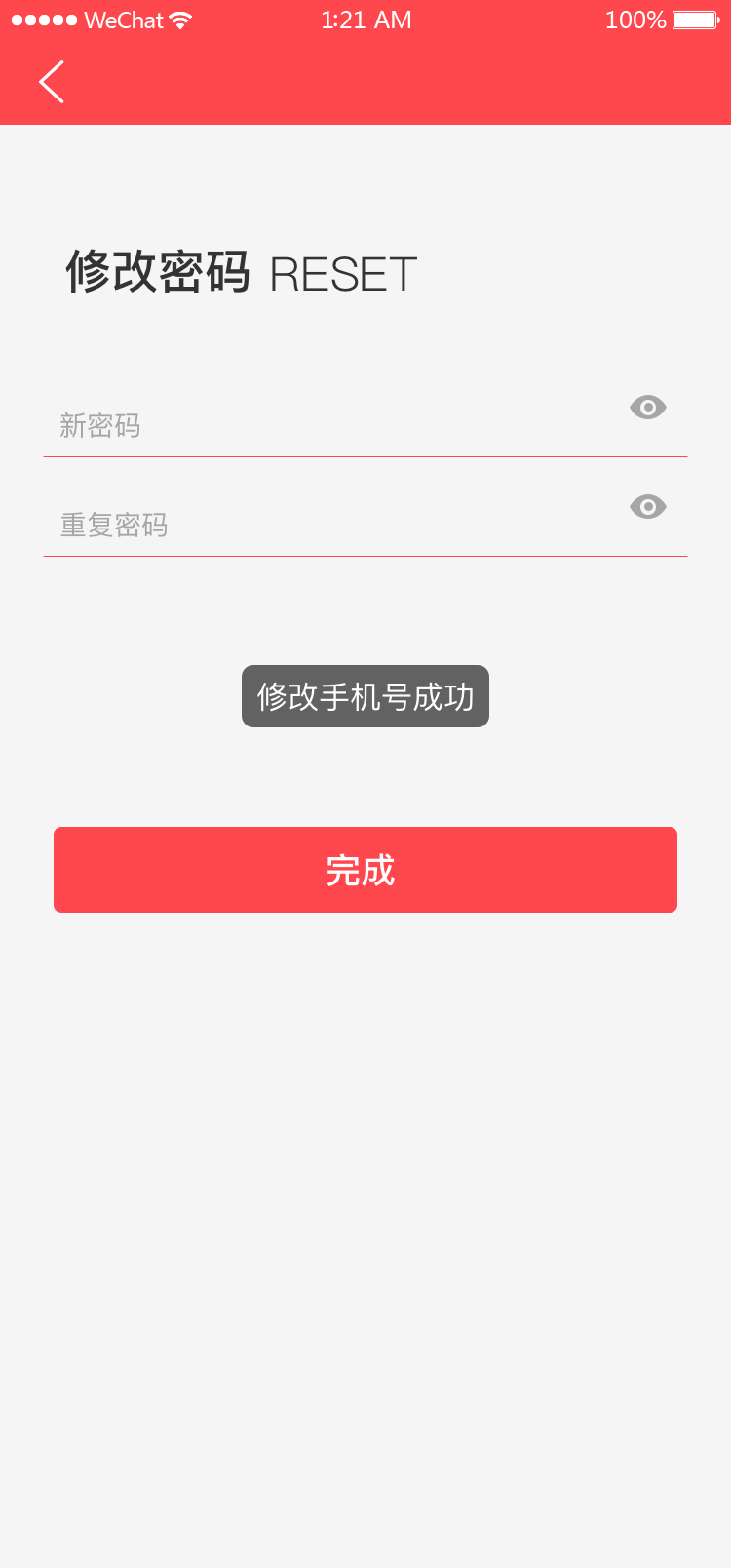Focus the 重复密码 input field
Screen dimensions: 731x1568
tap(331, 525)
